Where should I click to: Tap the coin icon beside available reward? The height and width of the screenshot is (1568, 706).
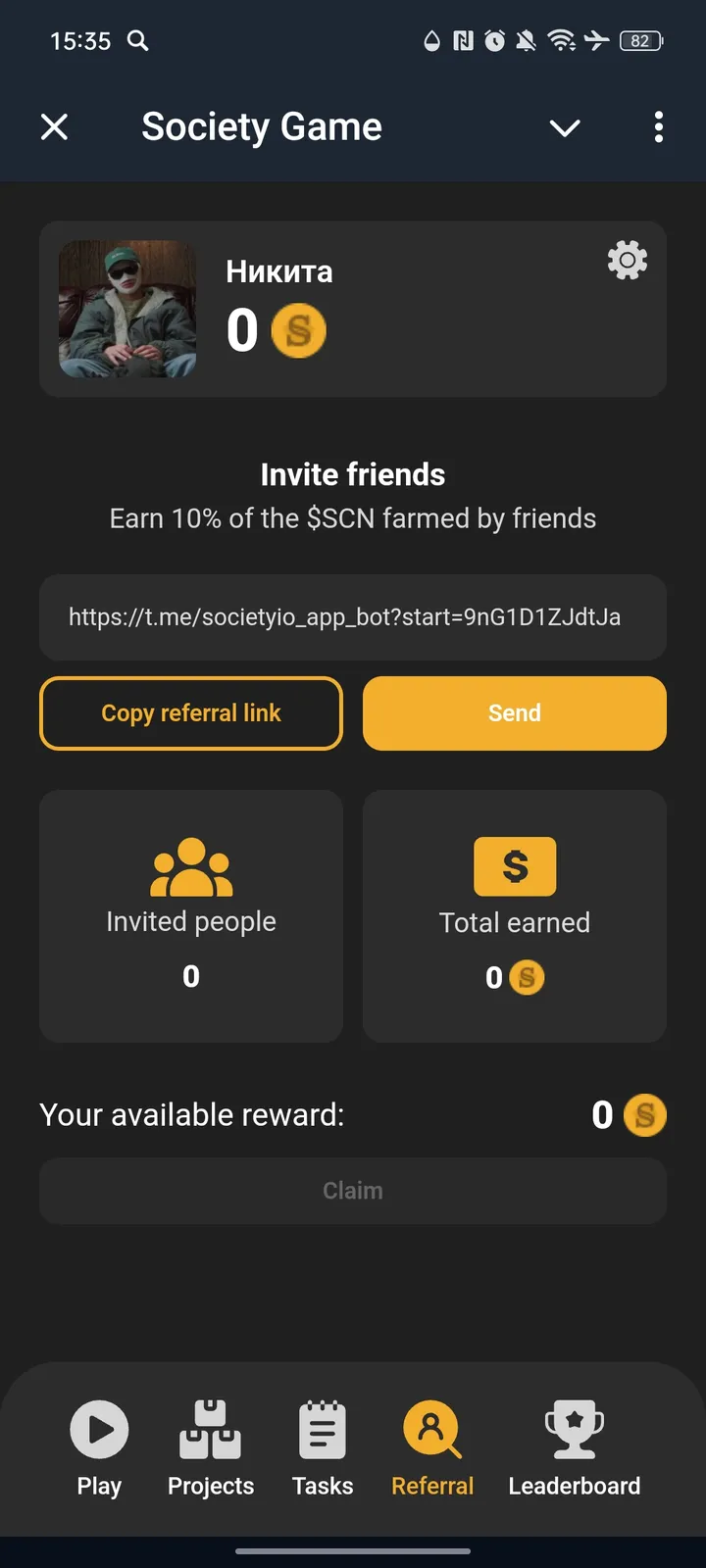645,1114
